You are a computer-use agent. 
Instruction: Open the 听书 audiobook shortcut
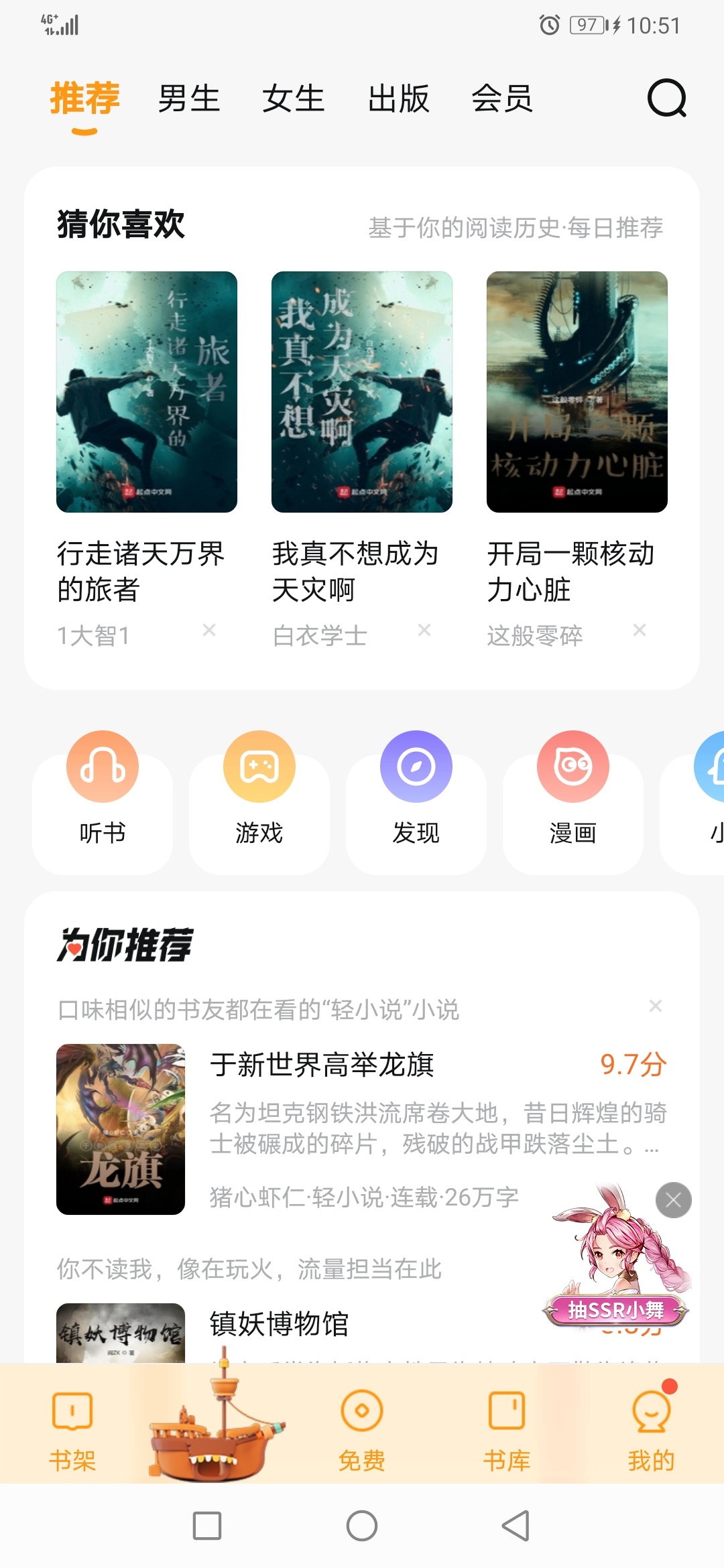pos(103,801)
